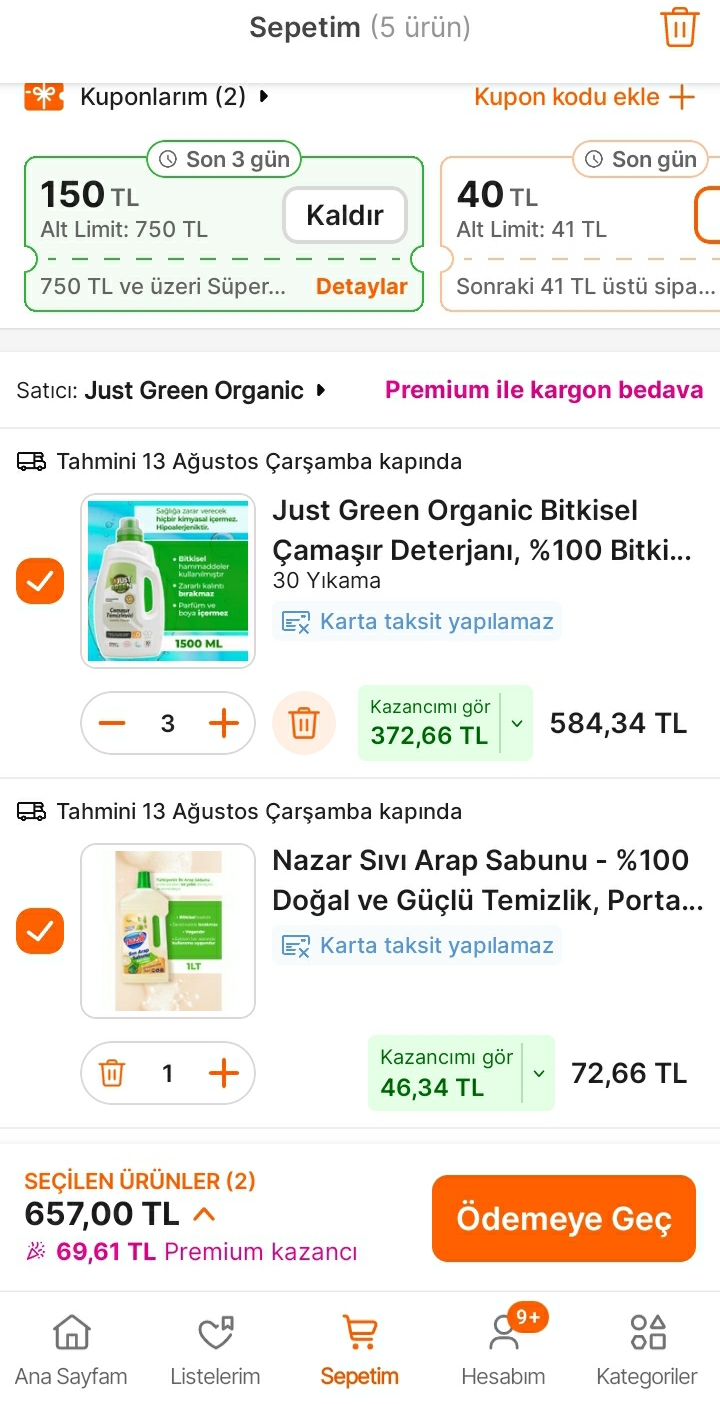
Task: Delete the detergent from the cart
Action: [304, 723]
